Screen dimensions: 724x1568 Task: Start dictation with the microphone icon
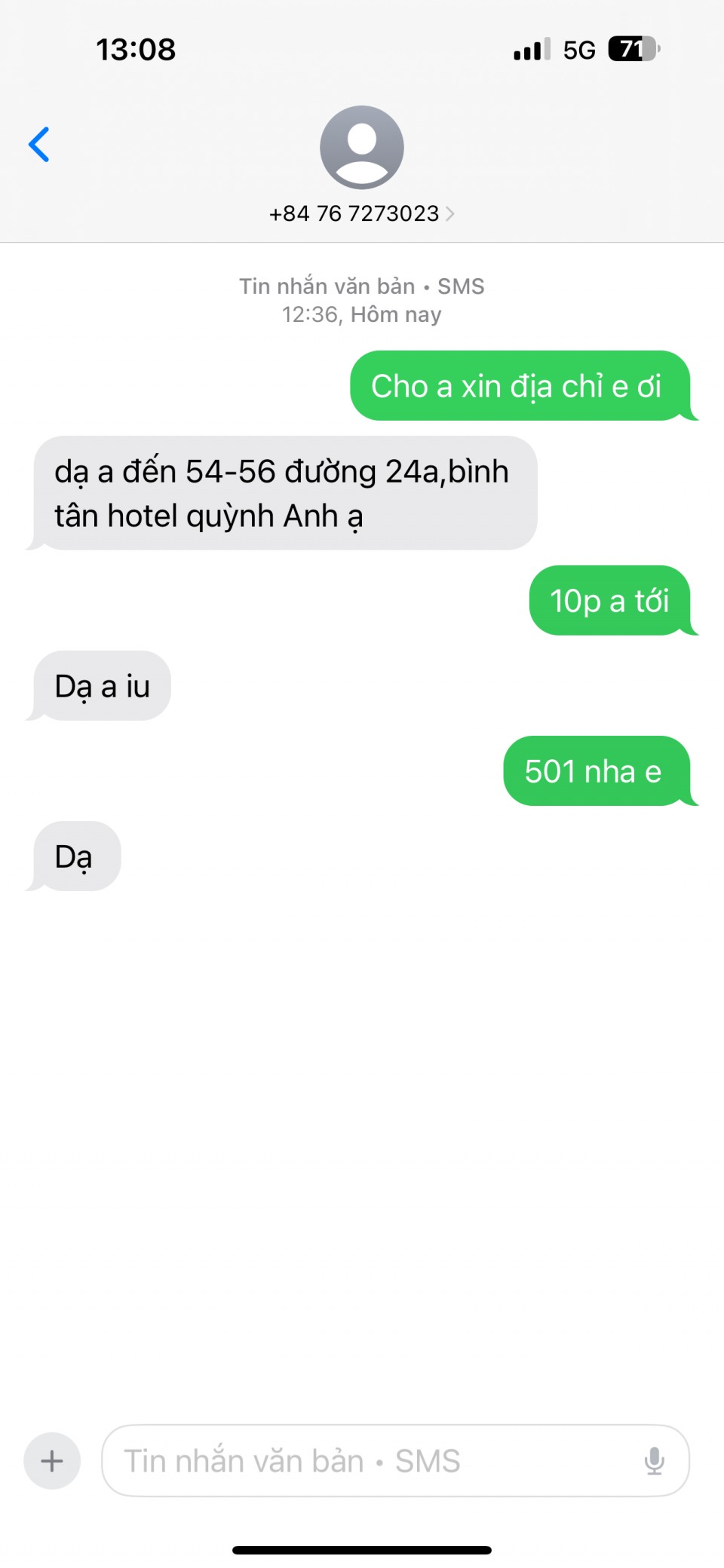tap(654, 1461)
